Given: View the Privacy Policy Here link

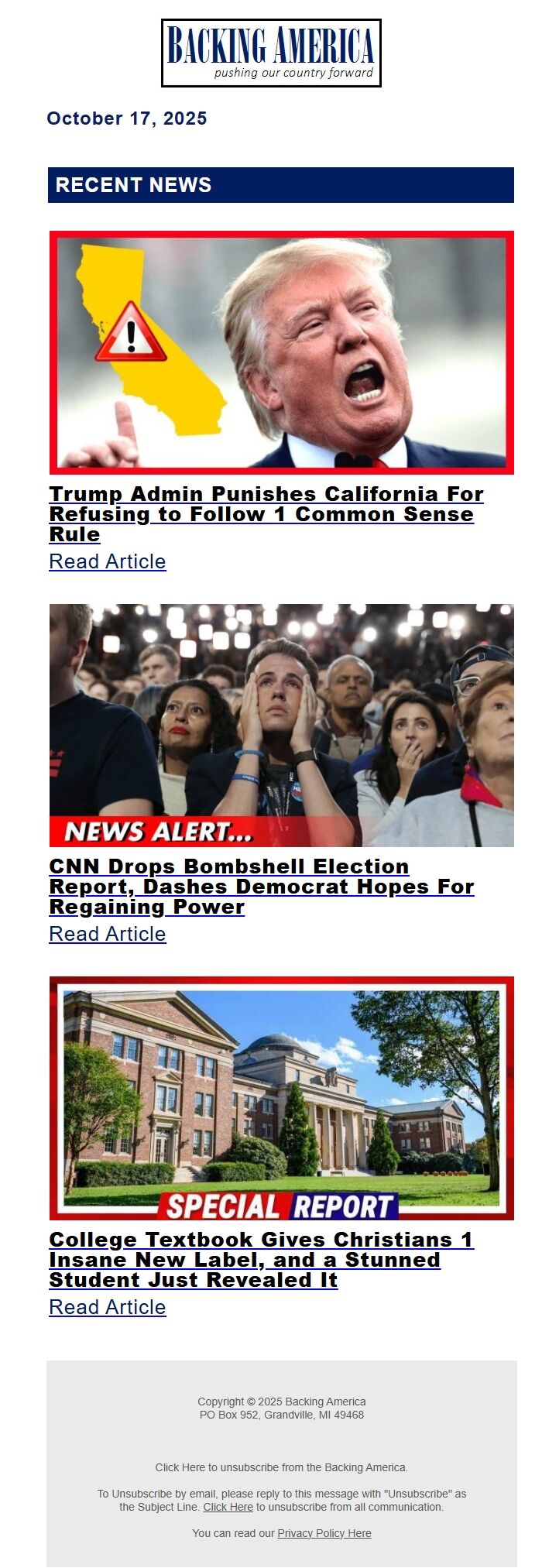Looking at the screenshot, I should (324, 1533).
